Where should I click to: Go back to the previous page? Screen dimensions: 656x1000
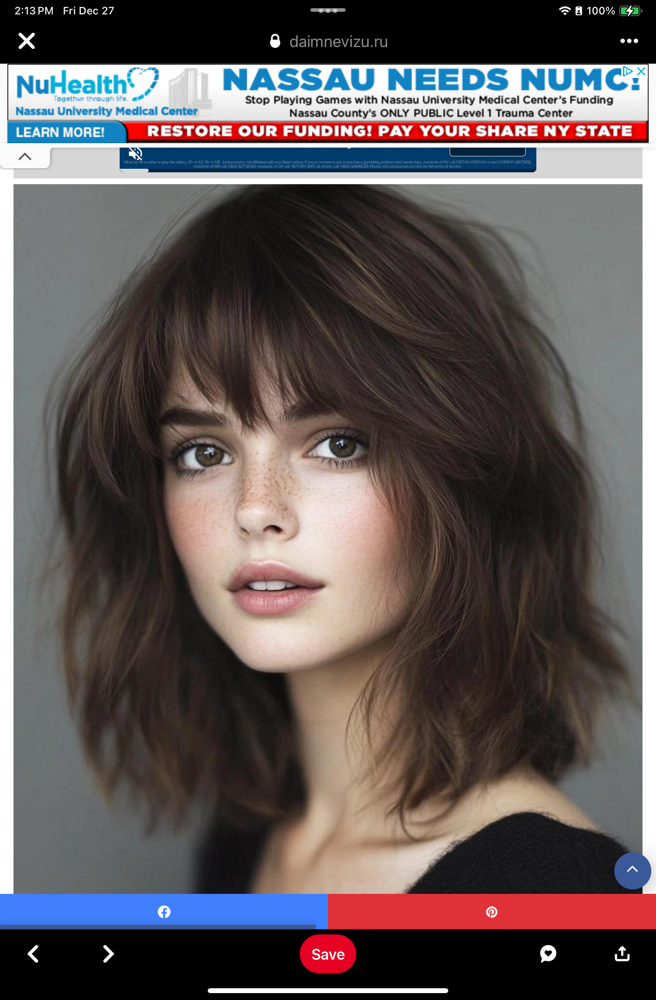[x=33, y=954]
